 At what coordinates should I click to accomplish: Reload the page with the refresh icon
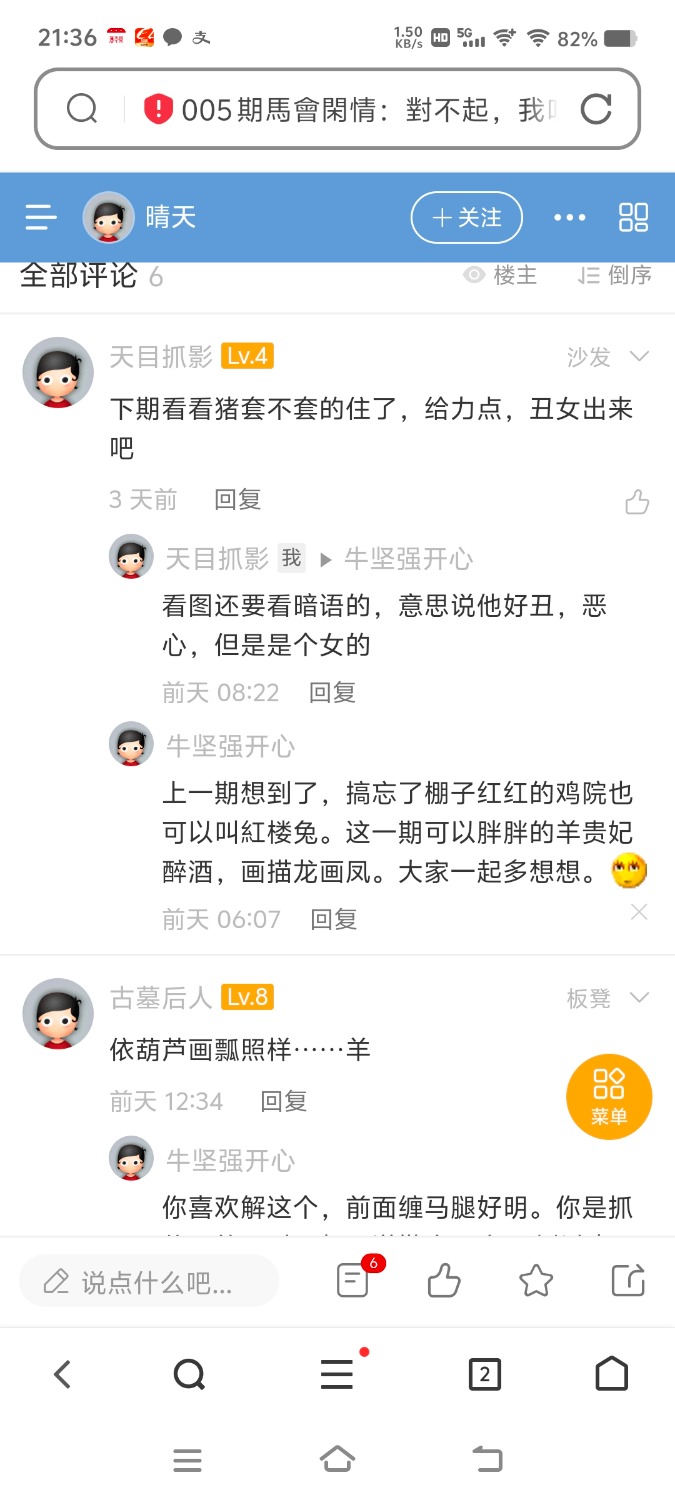(x=596, y=109)
